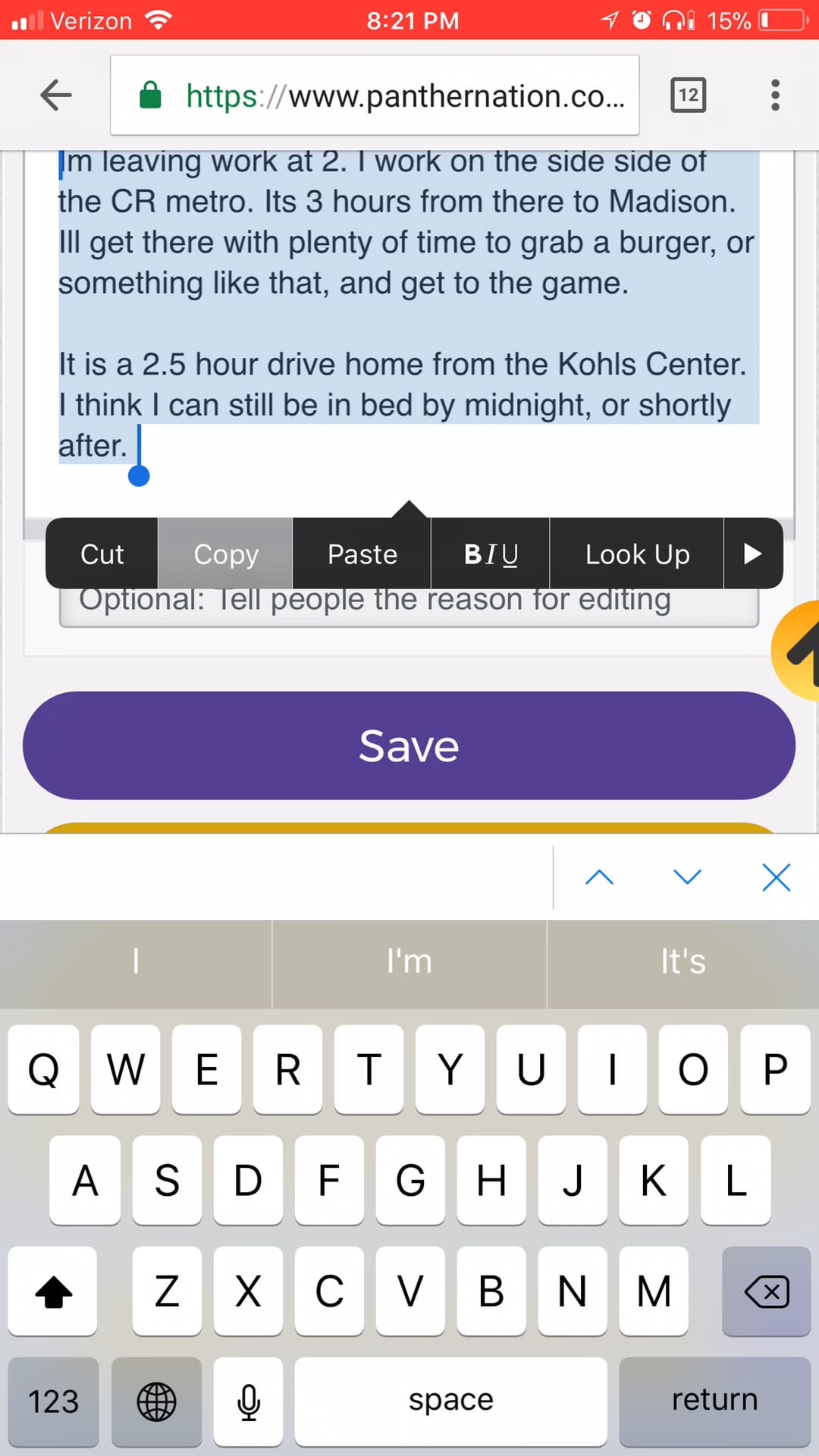Image resolution: width=819 pixels, height=1456 pixels.
Task: Cut the selected text
Action: pyautogui.click(x=102, y=554)
